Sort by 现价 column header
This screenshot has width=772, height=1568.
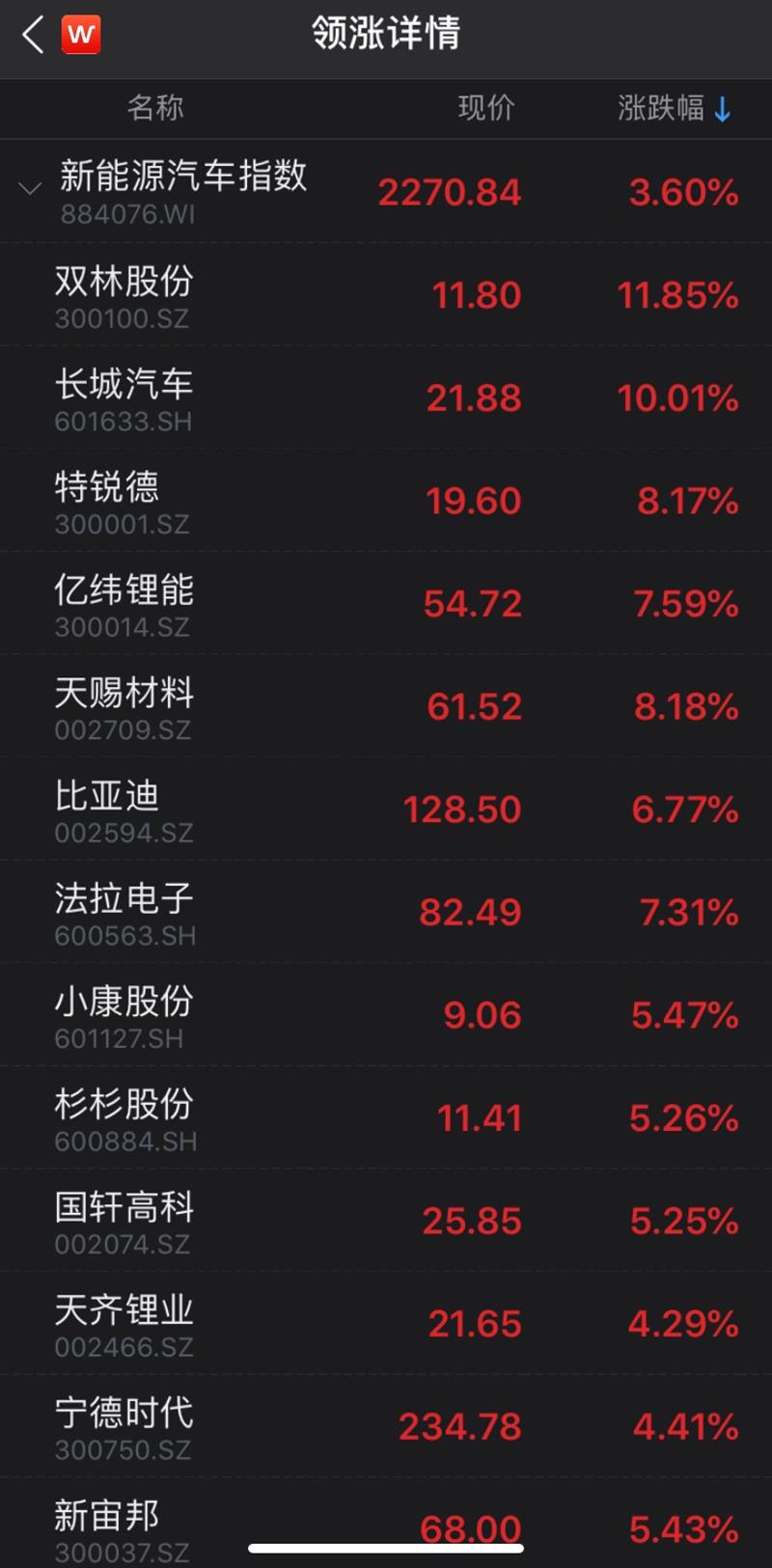point(485,108)
